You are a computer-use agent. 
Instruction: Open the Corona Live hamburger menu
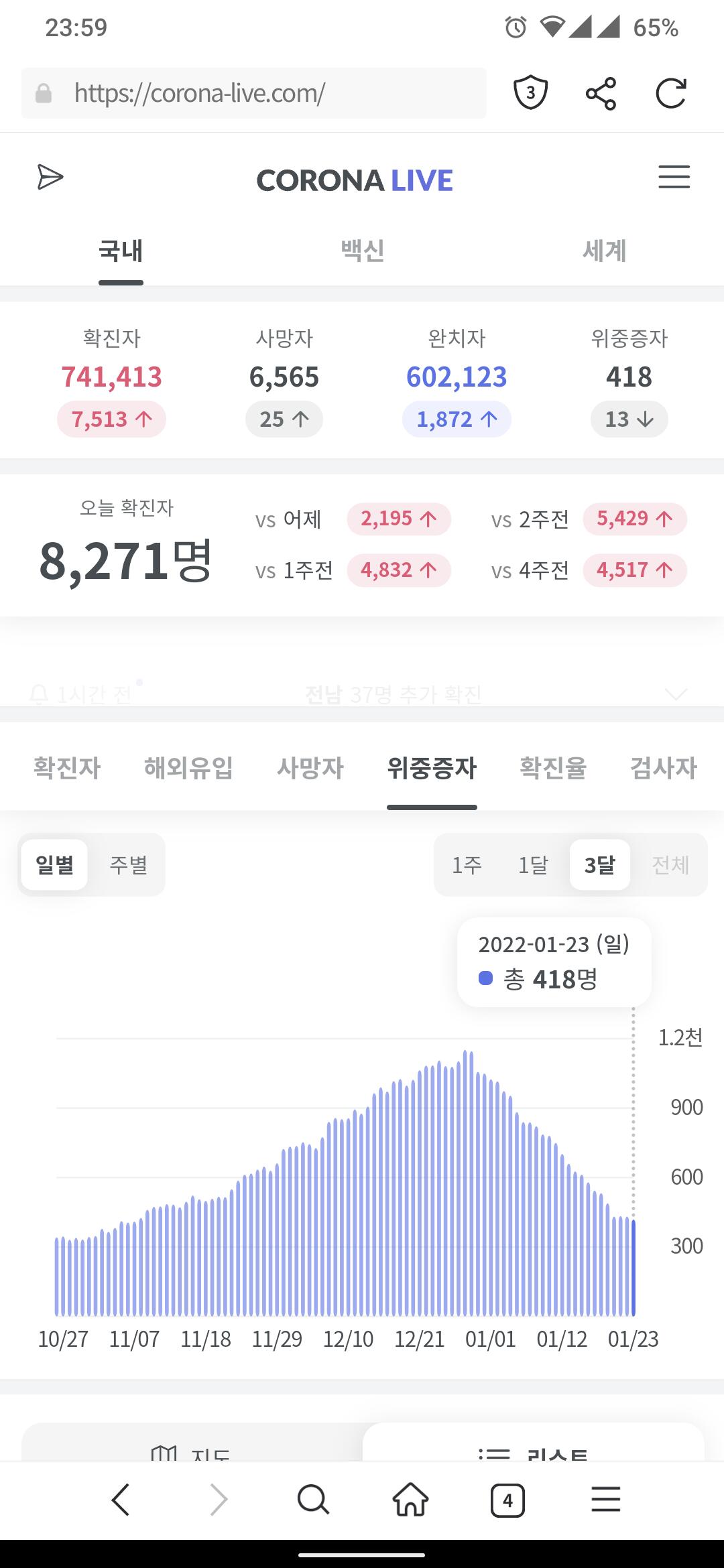coord(674,177)
